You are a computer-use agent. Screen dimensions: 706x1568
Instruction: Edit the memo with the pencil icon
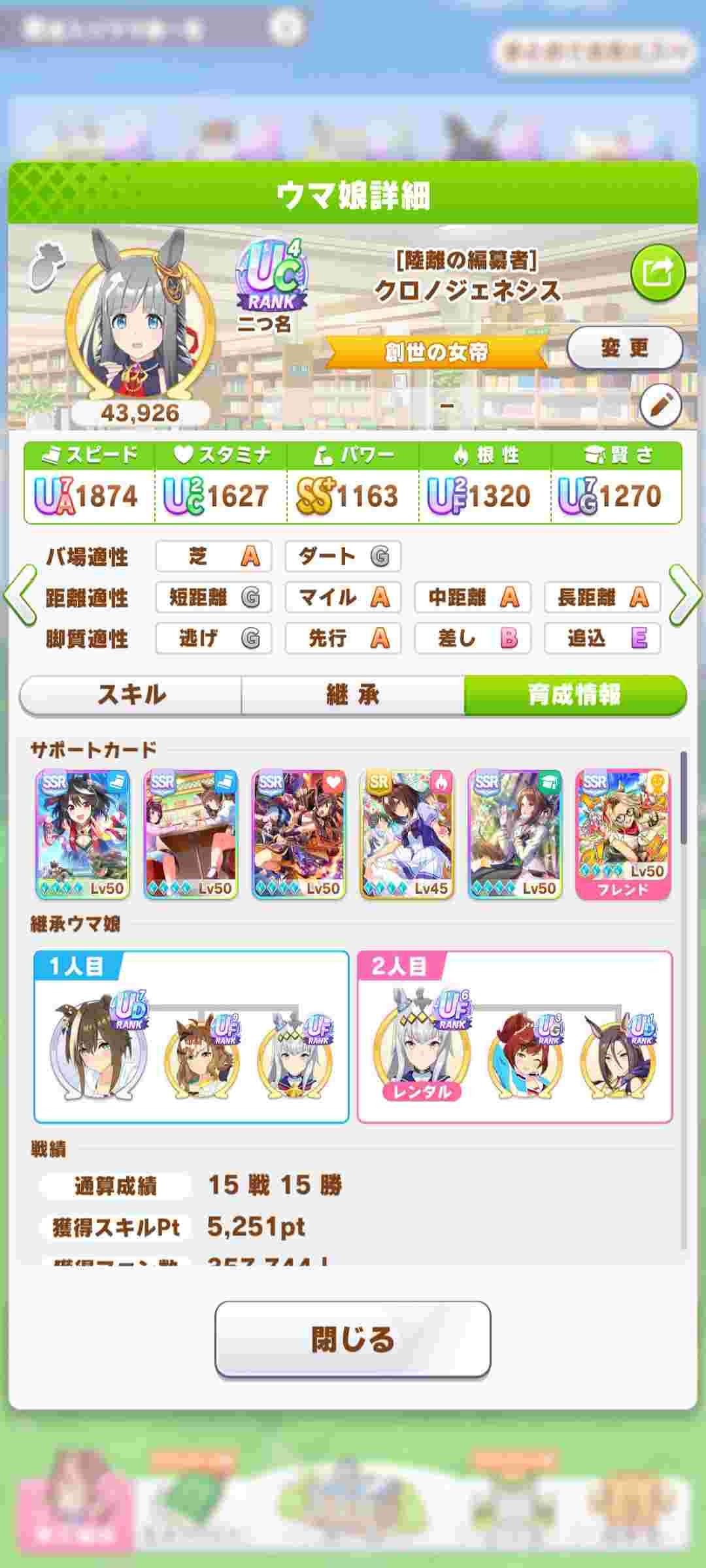pyautogui.click(x=660, y=406)
